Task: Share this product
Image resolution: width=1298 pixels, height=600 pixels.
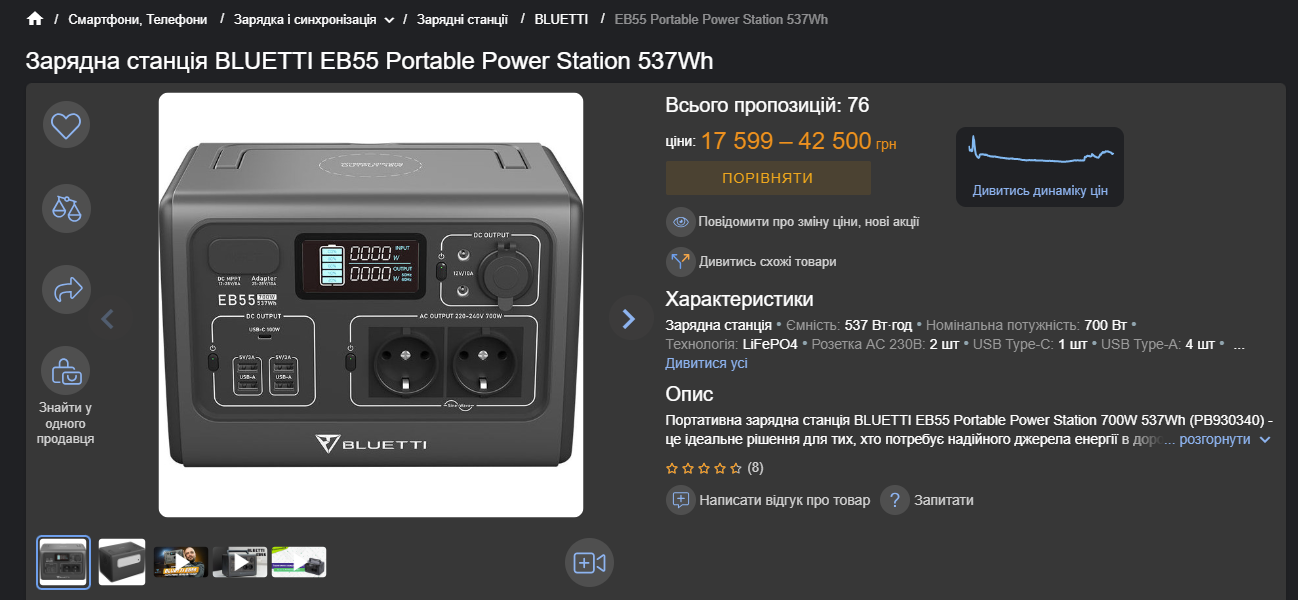Action: coord(66,290)
